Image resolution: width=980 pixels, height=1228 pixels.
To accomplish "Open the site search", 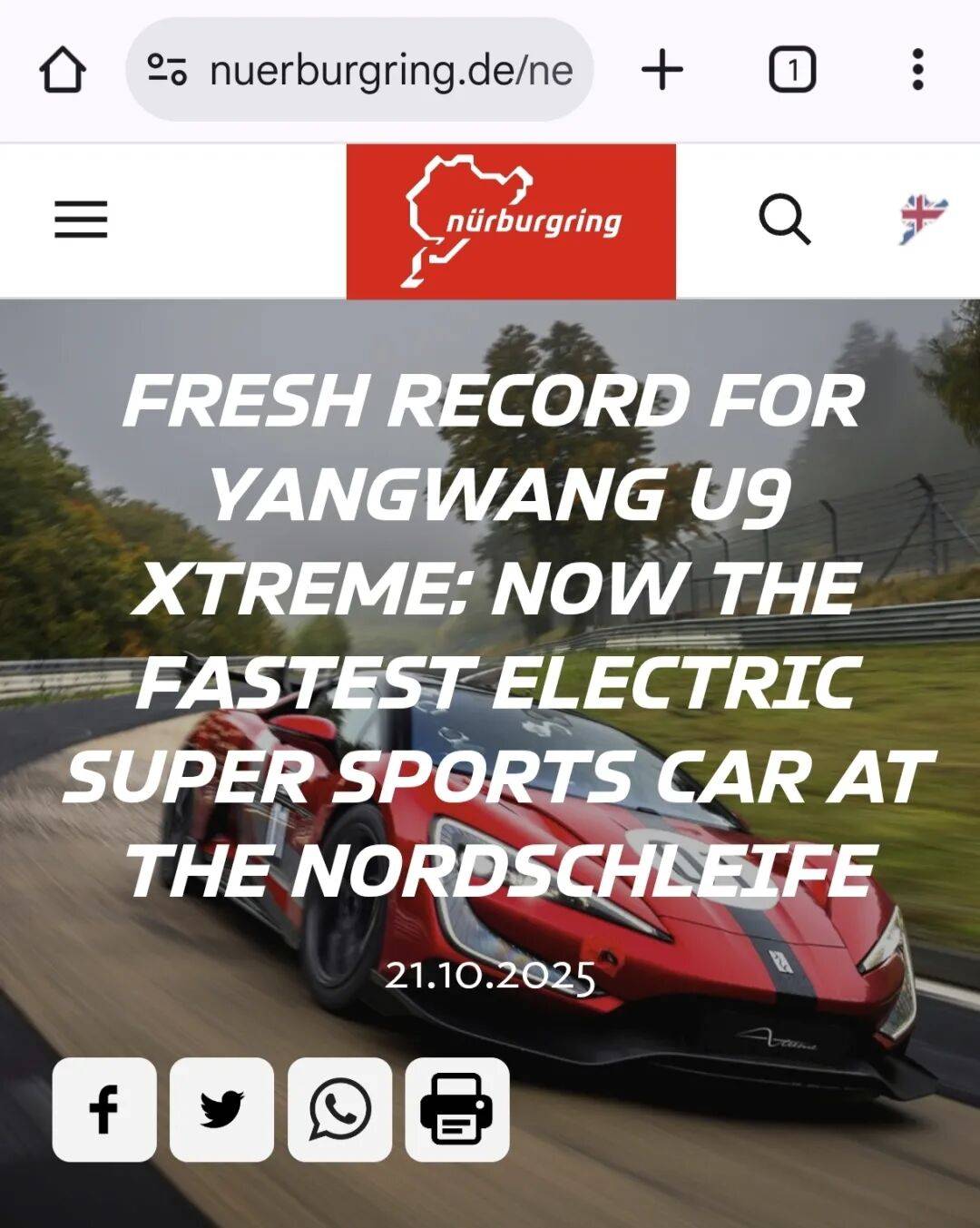I will tap(784, 219).
